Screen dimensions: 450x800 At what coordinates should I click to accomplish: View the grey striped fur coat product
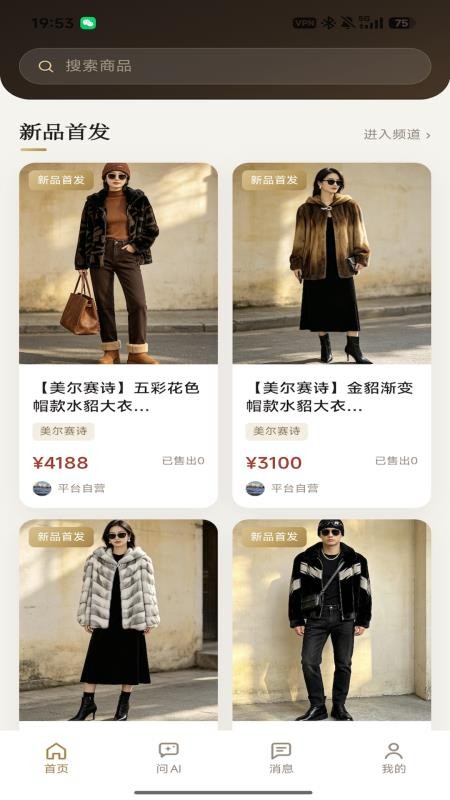pyautogui.click(x=118, y=624)
